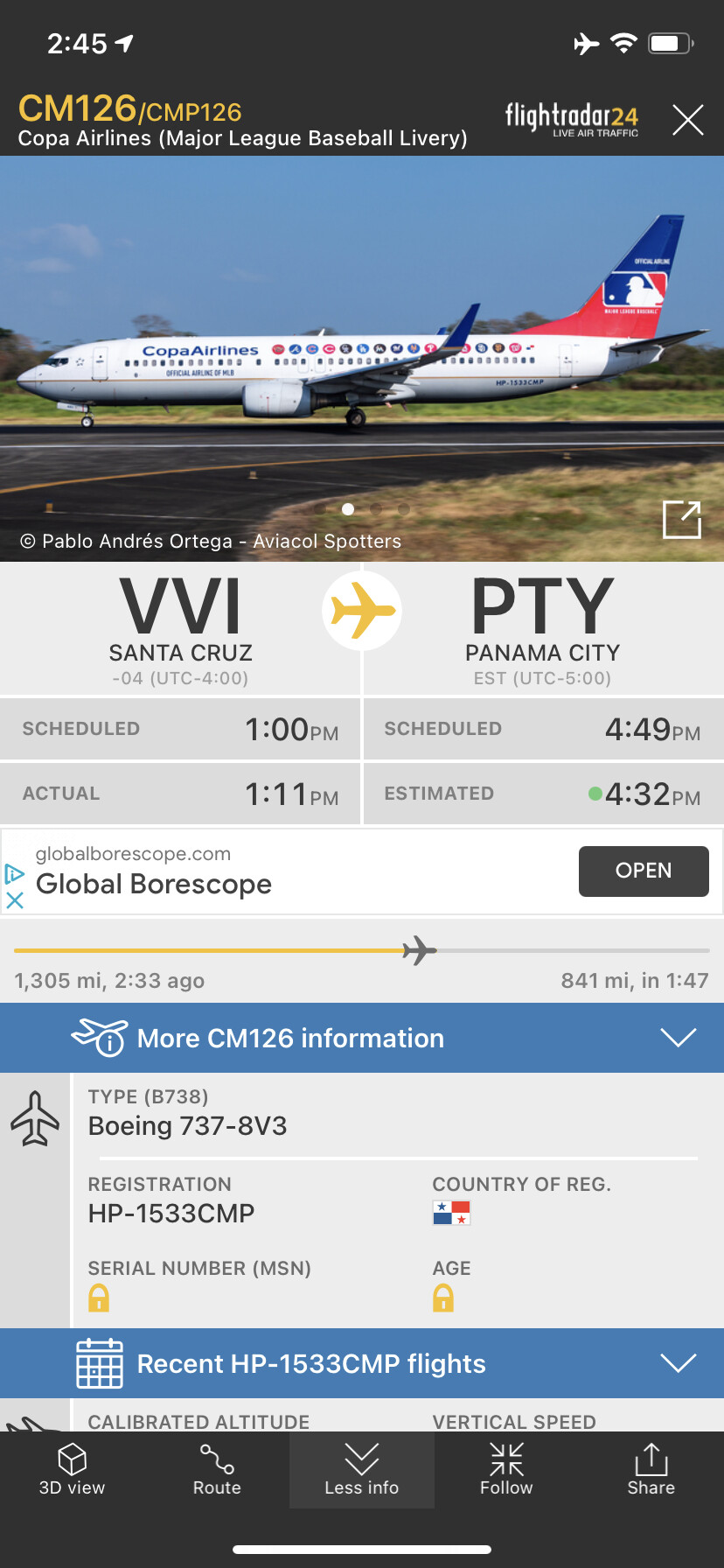Switch to 3D view
Image resolution: width=724 pixels, height=1568 pixels.
pyautogui.click(x=72, y=1470)
